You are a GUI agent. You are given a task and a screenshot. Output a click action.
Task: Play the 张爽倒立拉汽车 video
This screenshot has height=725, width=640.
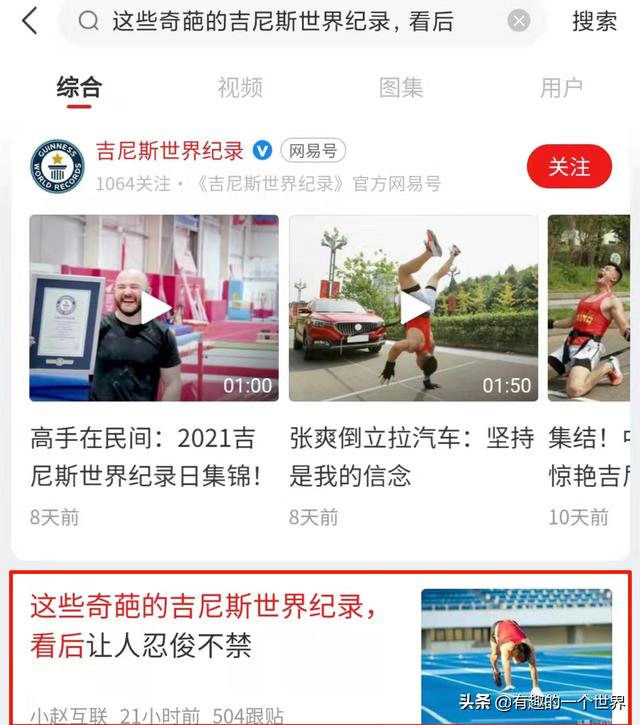click(413, 308)
